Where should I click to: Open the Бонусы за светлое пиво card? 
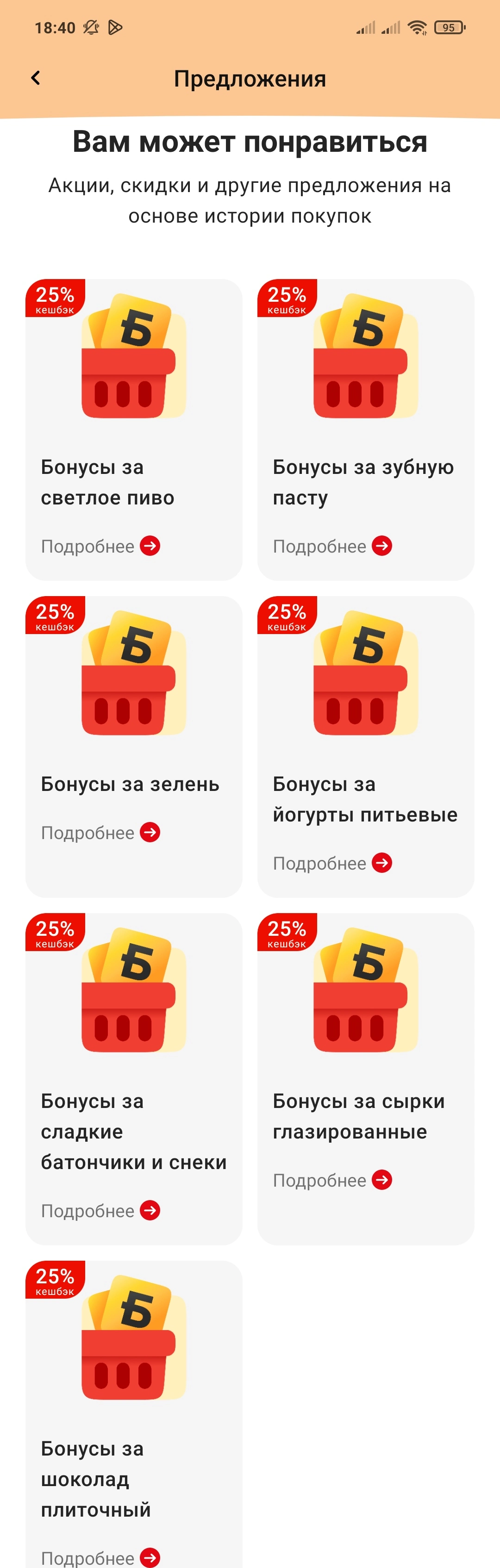coord(134,430)
